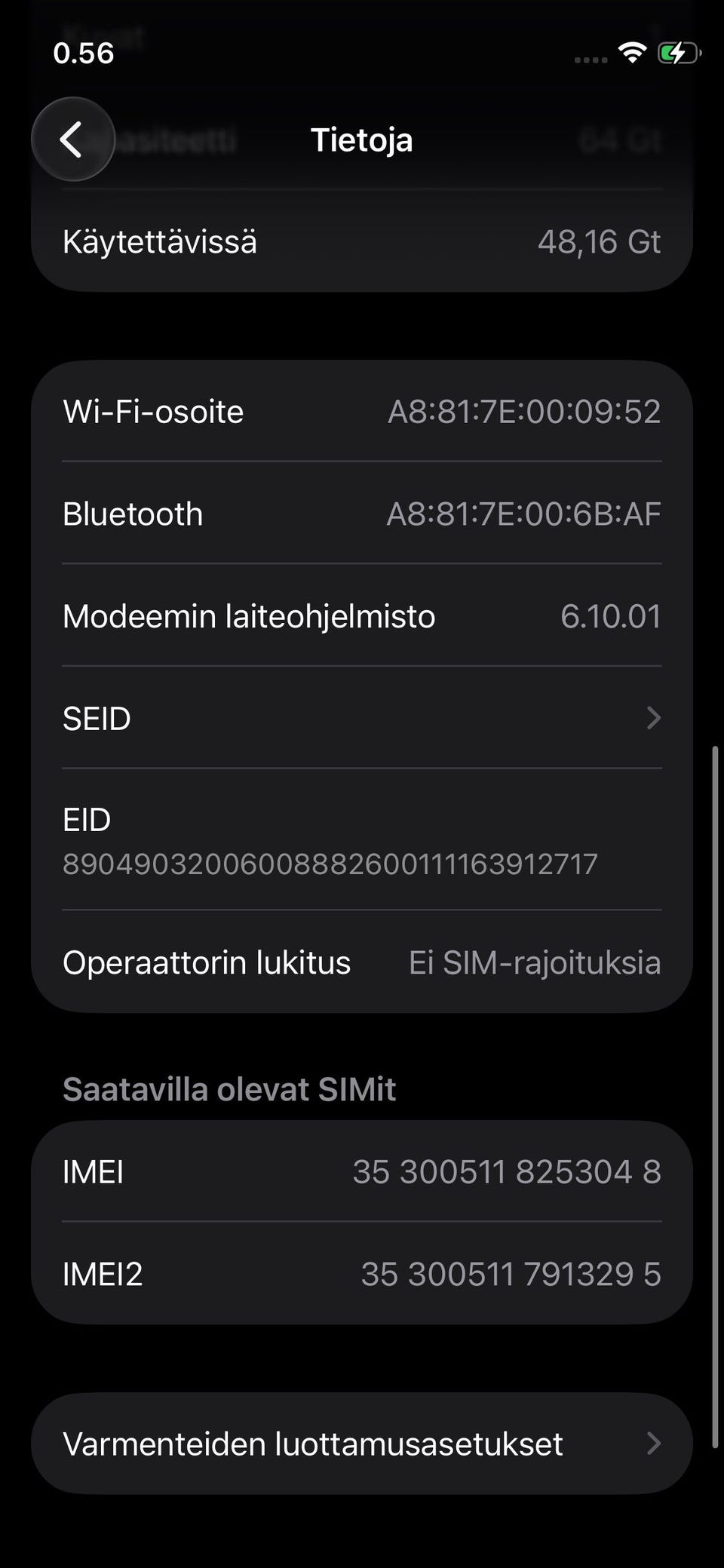
Task: Go back from the Tietoja screen
Action: tap(72, 140)
